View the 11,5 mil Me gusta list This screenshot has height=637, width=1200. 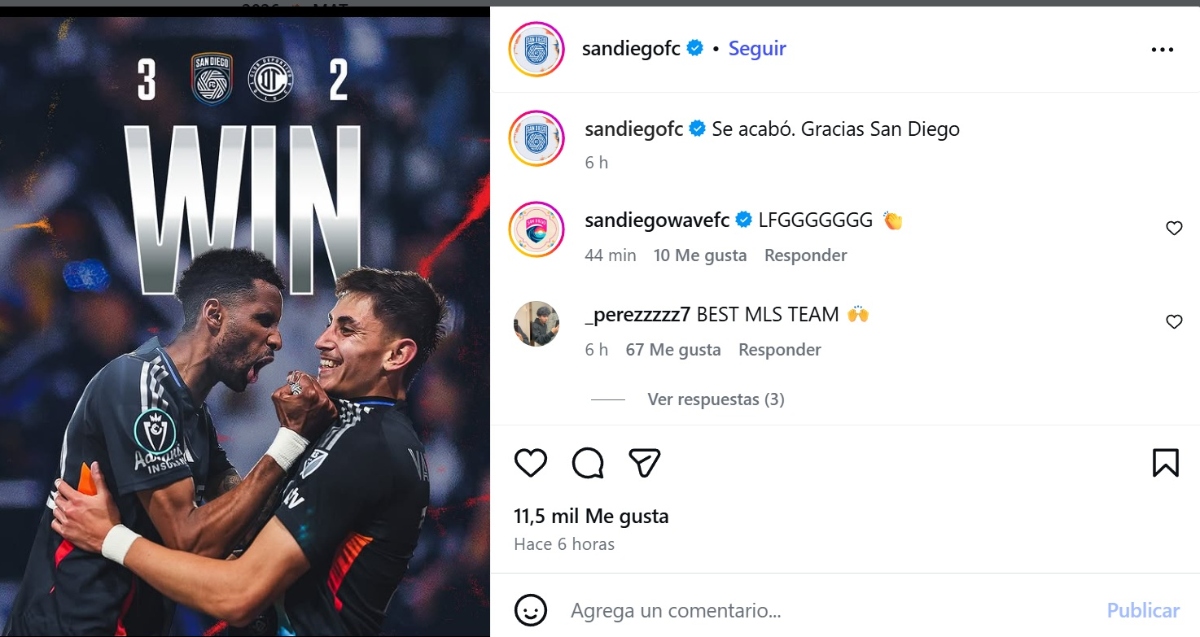[x=591, y=516]
